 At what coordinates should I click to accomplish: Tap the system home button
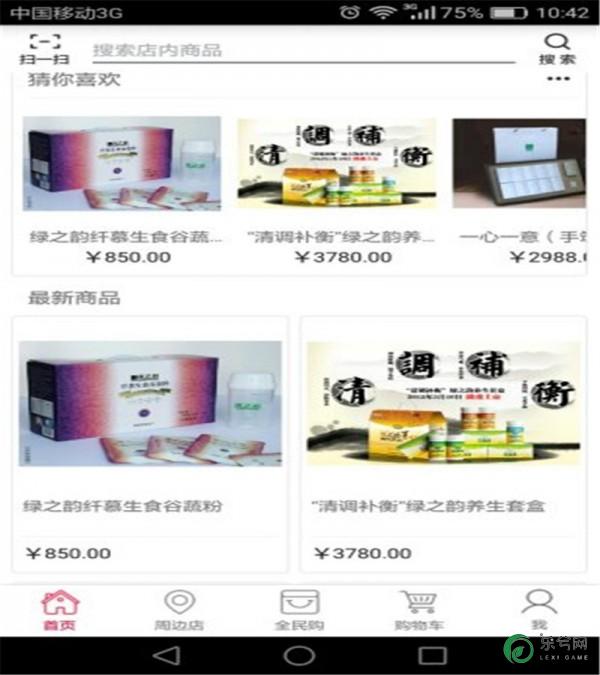click(299, 656)
